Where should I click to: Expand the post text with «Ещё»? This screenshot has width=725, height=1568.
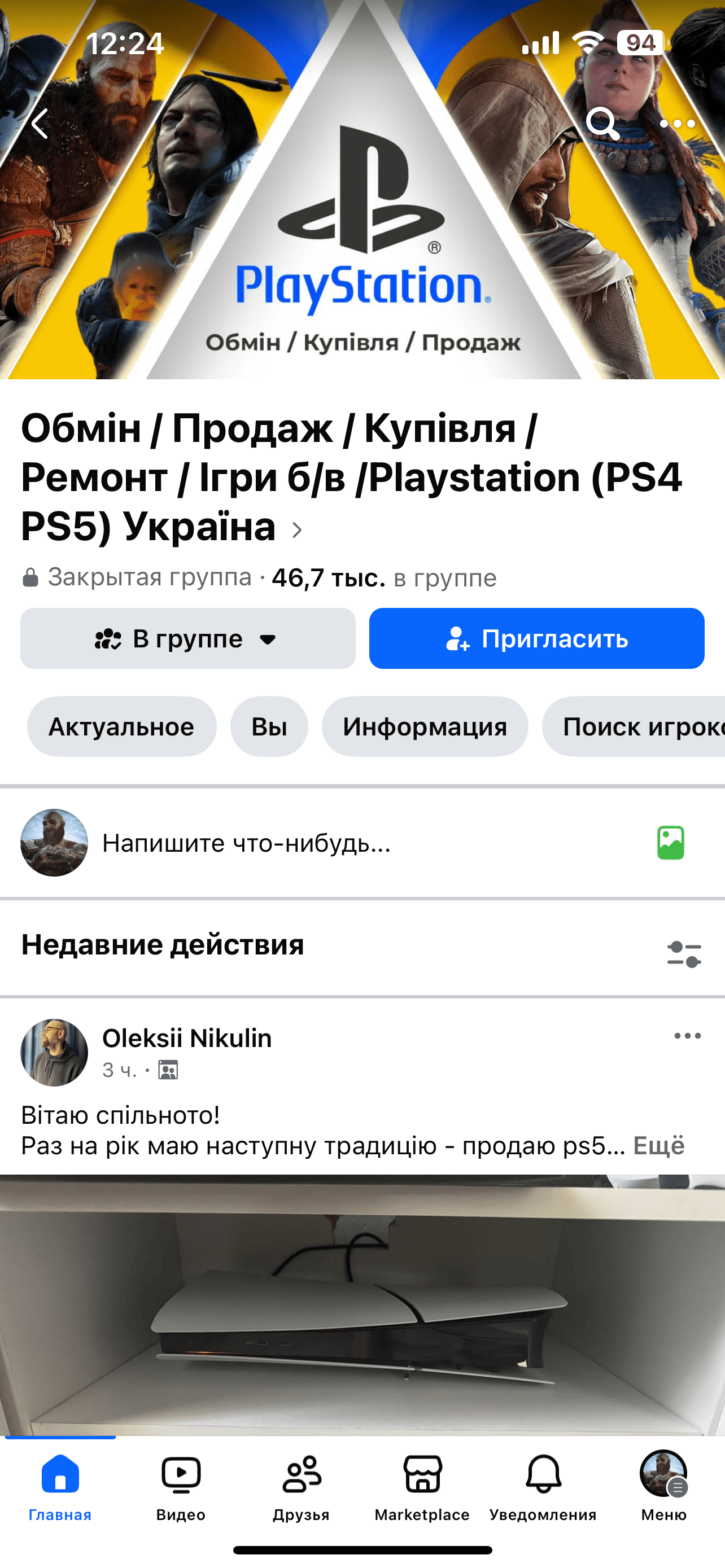pyautogui.click(x=658, y=1146)
